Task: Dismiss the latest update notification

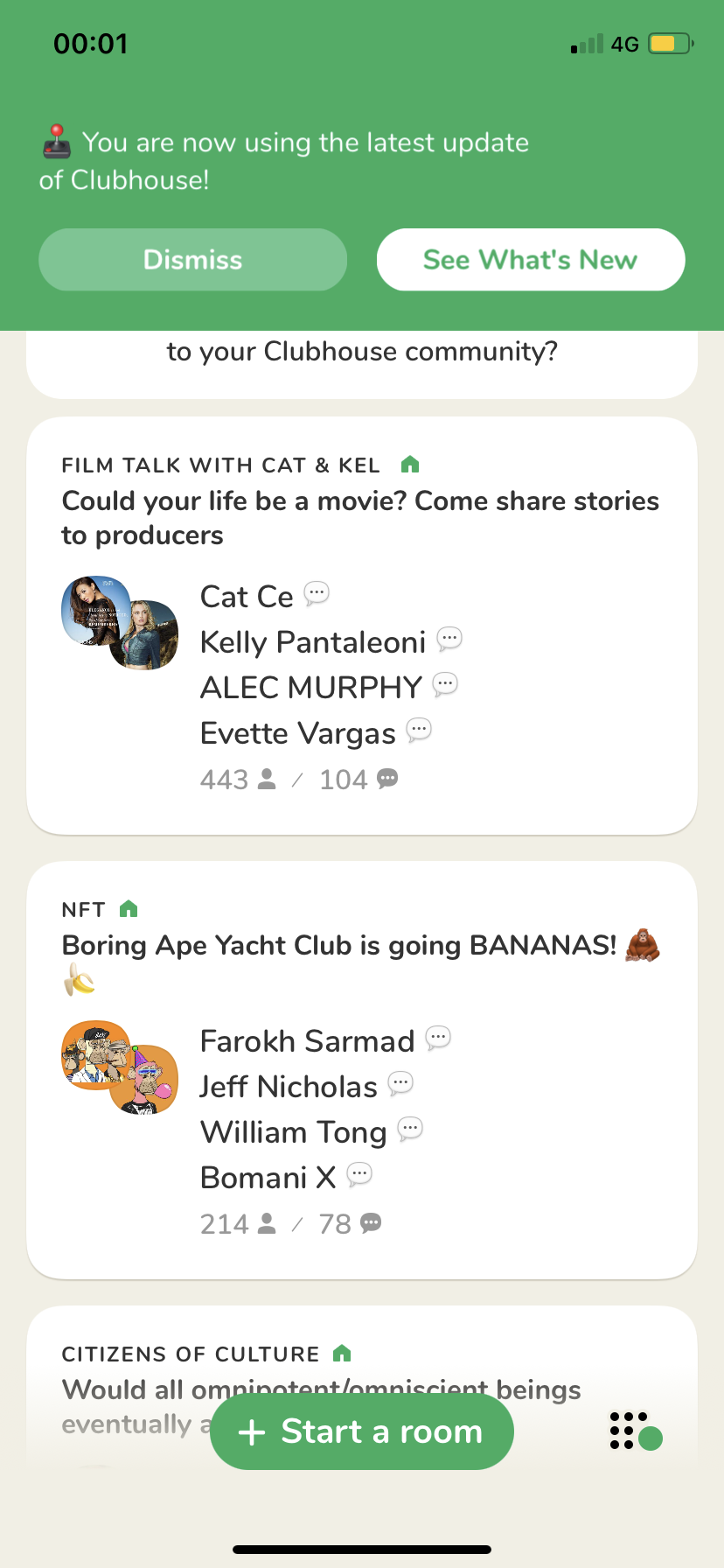Action: pos(192,259)
